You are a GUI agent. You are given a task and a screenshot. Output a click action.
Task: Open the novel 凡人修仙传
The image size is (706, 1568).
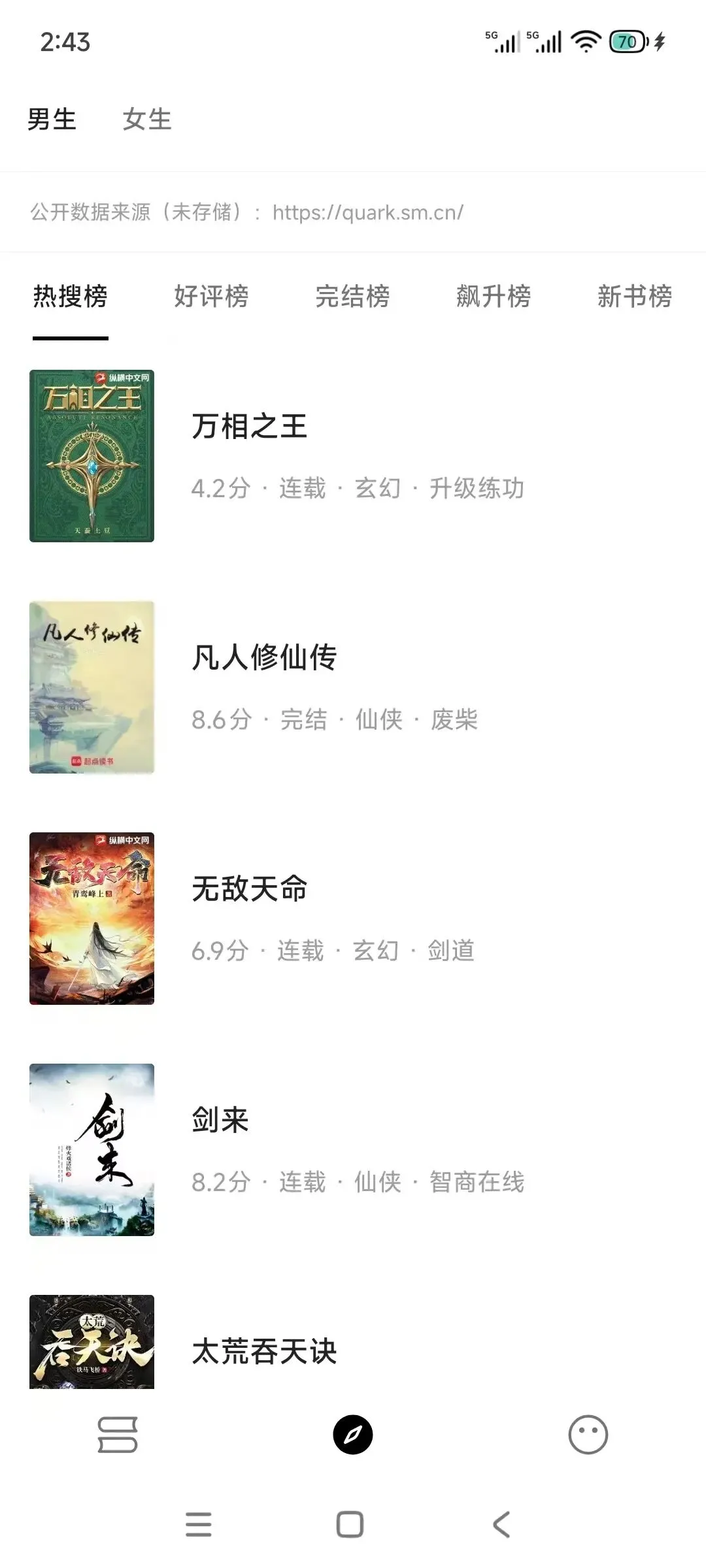(x=264, y=657)
